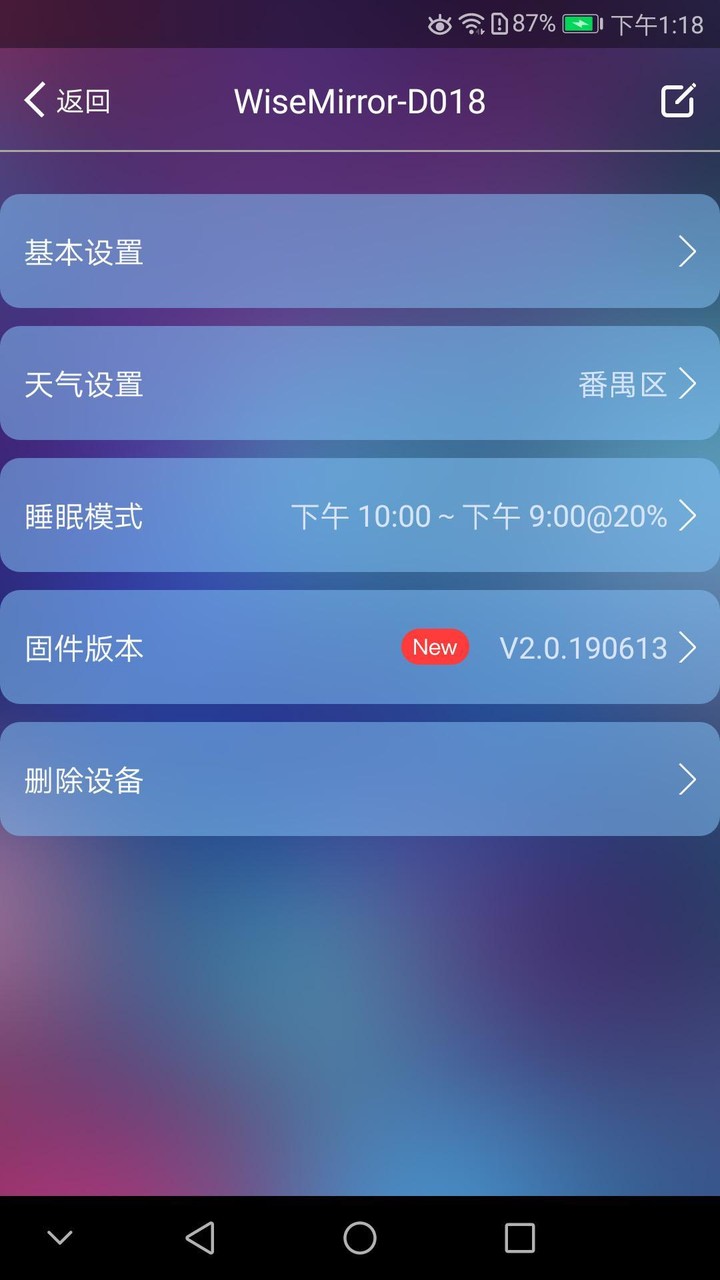Collapse navigation bar with down chevron
Image resolution: width=720 pixels, height=1280 pixels.
click(x=59, y=1237)
